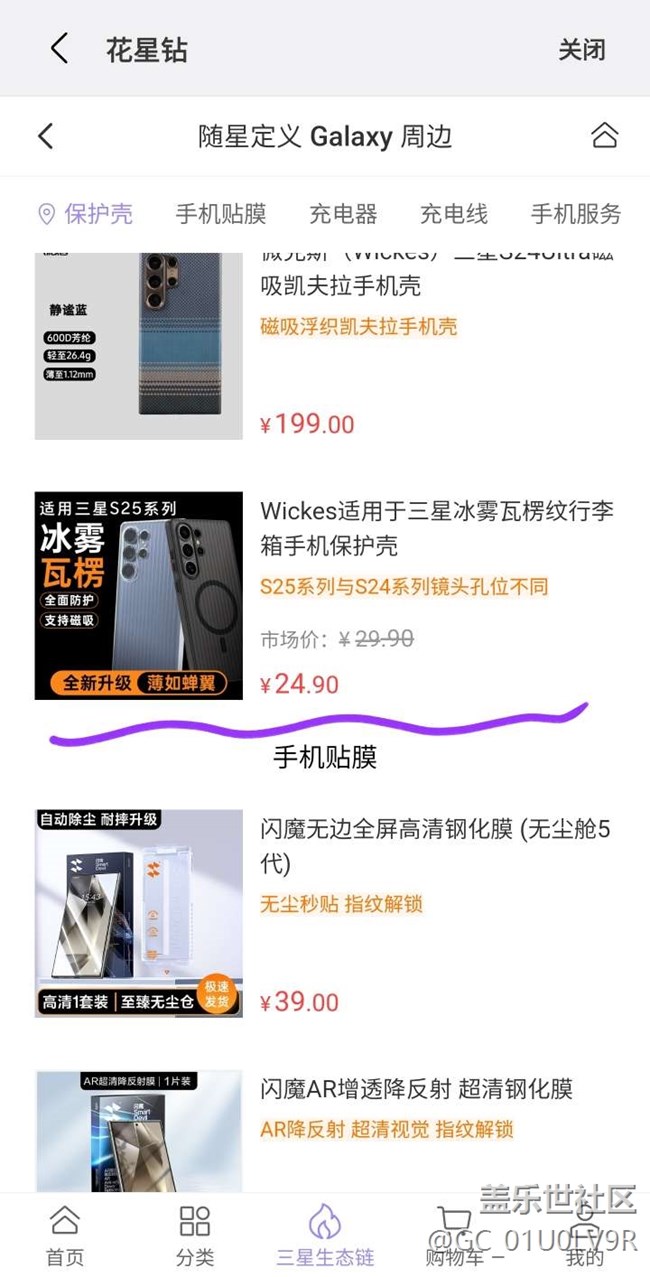Viewport: 650px width, 1277px height.
Task: View 闪魔无边全屏高清钢化膜 product
Action: [x=436, y=845]
